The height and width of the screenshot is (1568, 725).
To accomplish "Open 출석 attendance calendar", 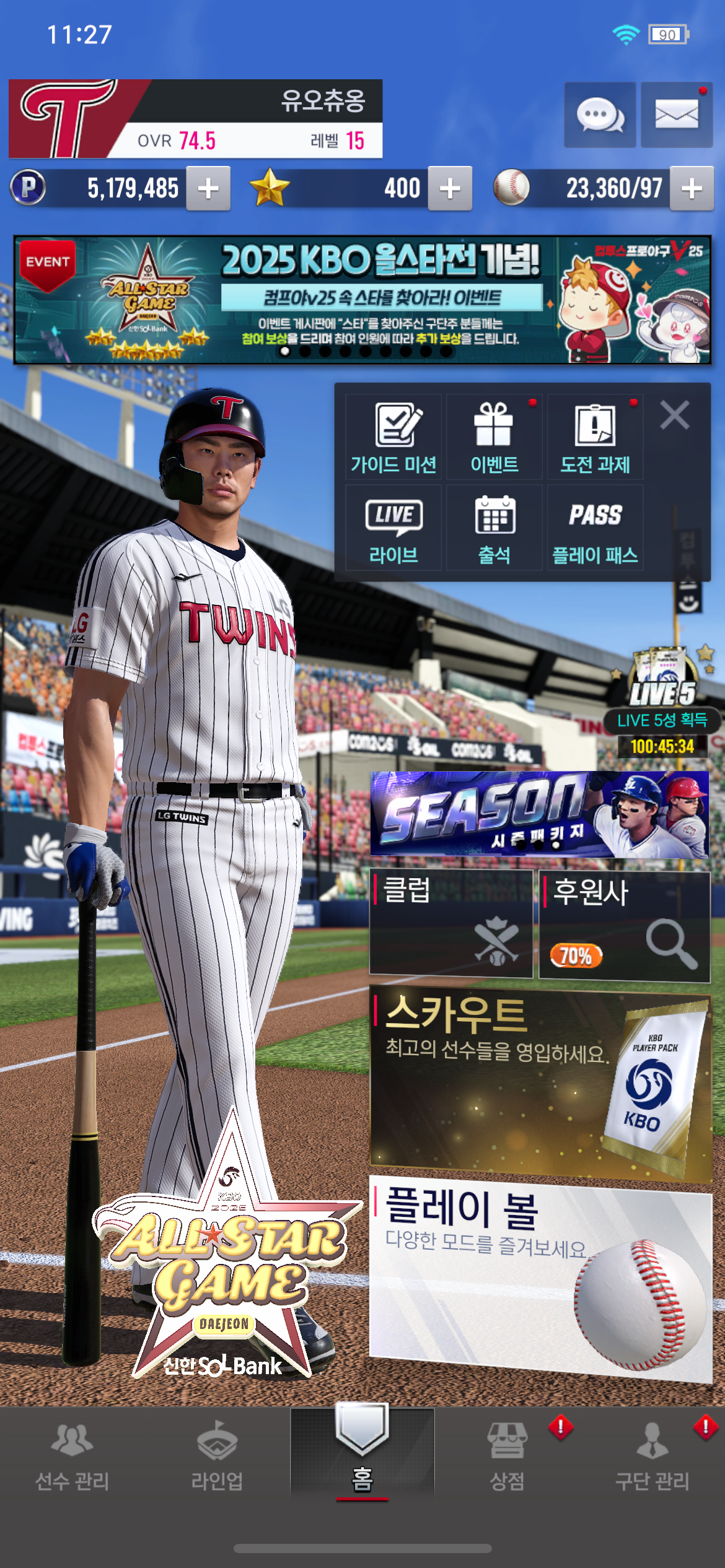I will (x=494, y=528).
